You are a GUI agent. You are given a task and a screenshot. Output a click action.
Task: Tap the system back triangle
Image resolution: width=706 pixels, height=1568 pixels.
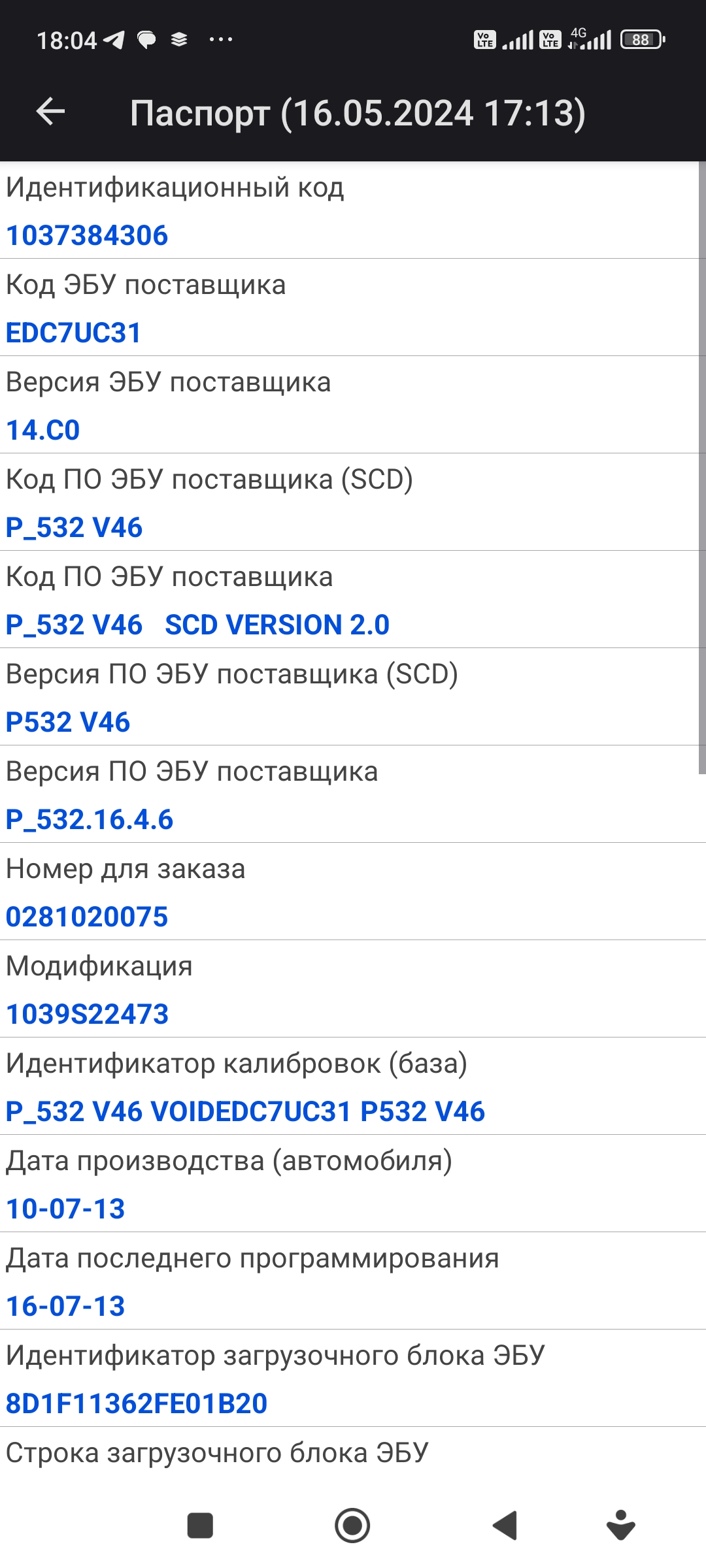pos(505,1526)
